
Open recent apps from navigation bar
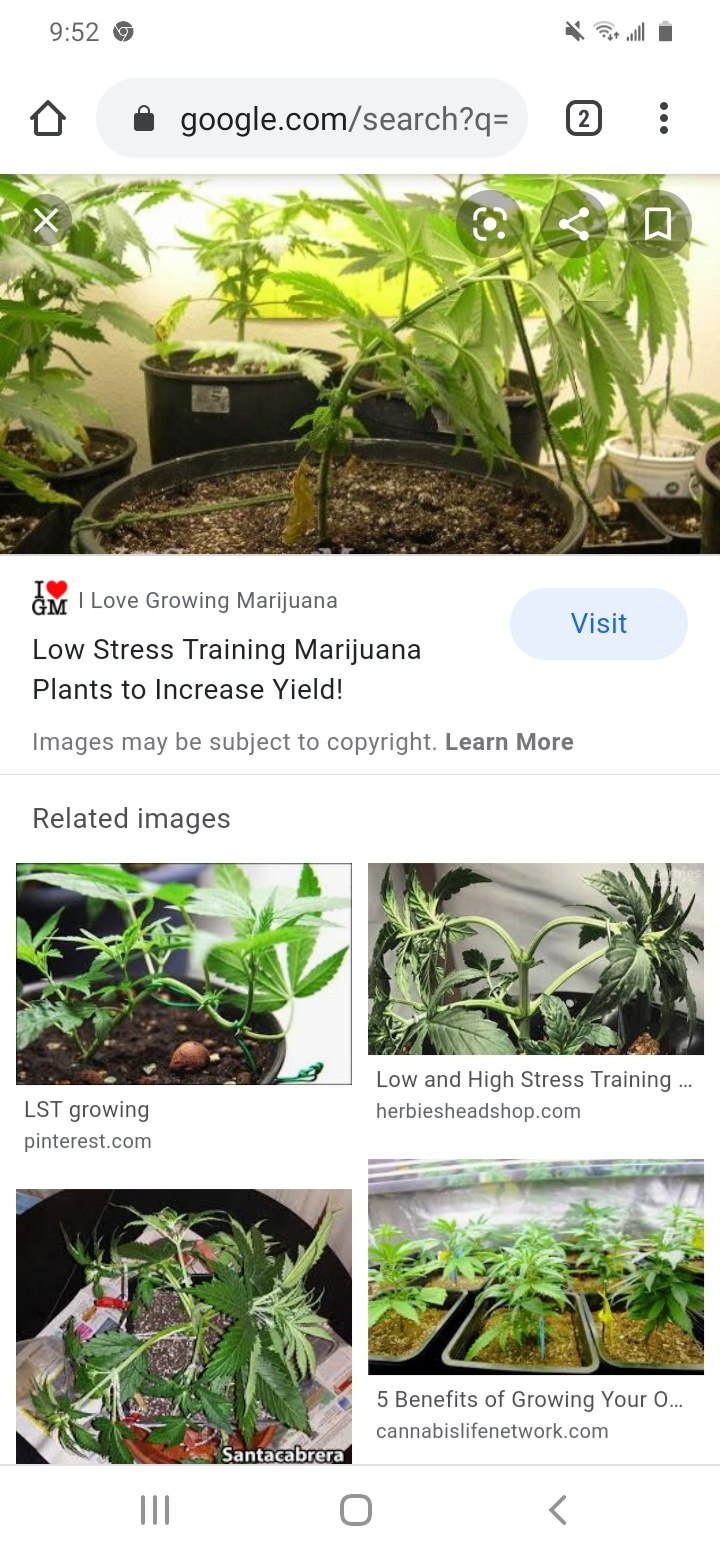tap(154, 1510)
